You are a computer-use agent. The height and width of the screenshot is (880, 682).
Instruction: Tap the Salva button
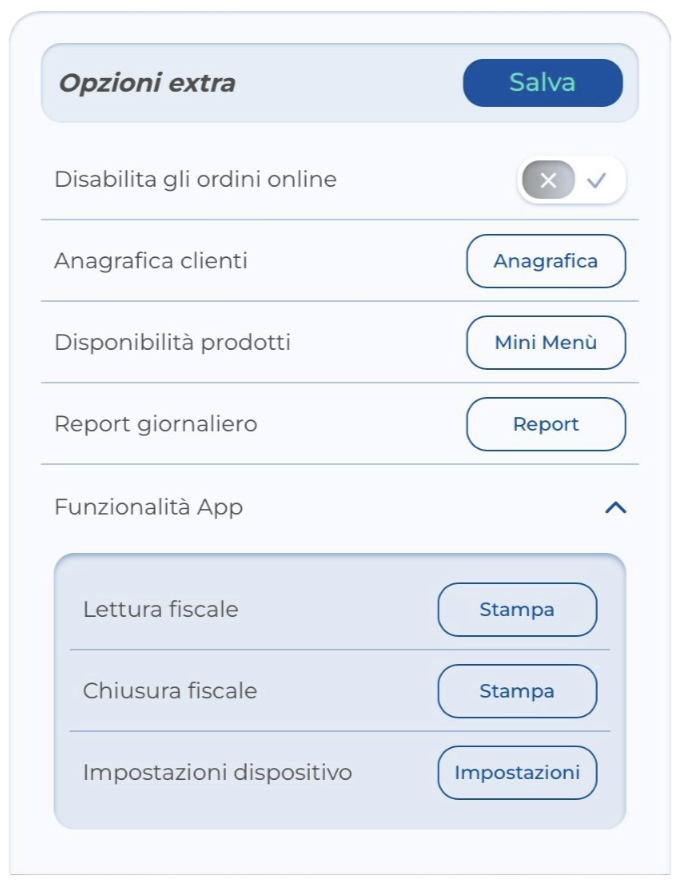point(542,83)
